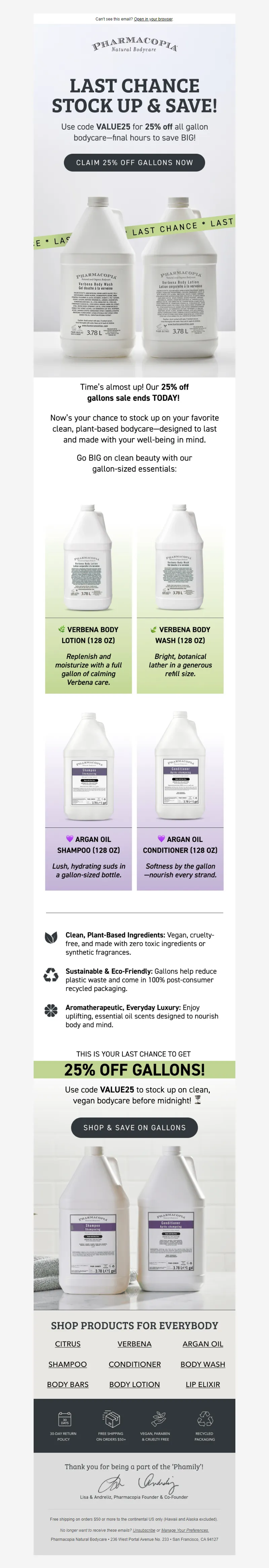Unsubscribe from these emails
Screen dimensions: 269x1568
coord(144,1530)
